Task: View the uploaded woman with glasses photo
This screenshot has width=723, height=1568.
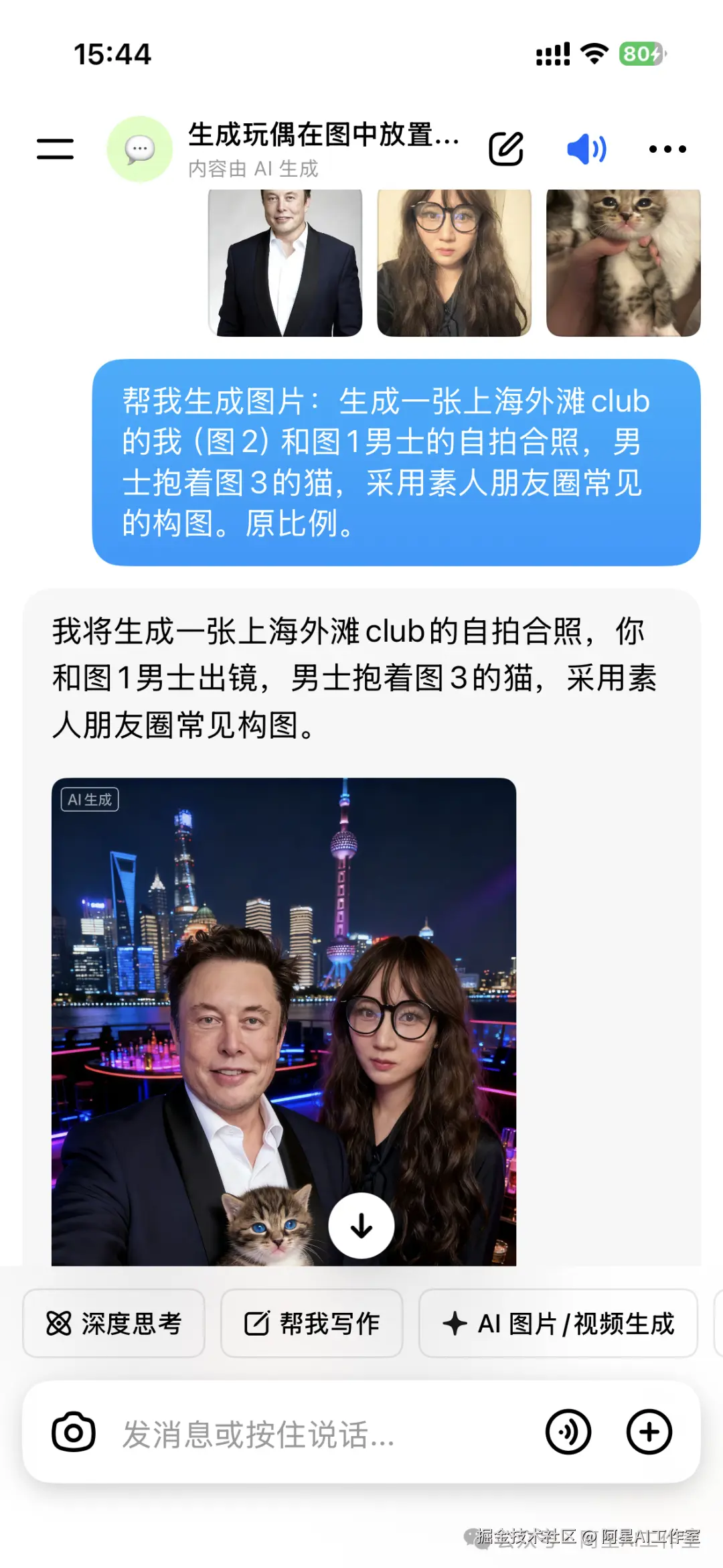Action: click(454, 263)
